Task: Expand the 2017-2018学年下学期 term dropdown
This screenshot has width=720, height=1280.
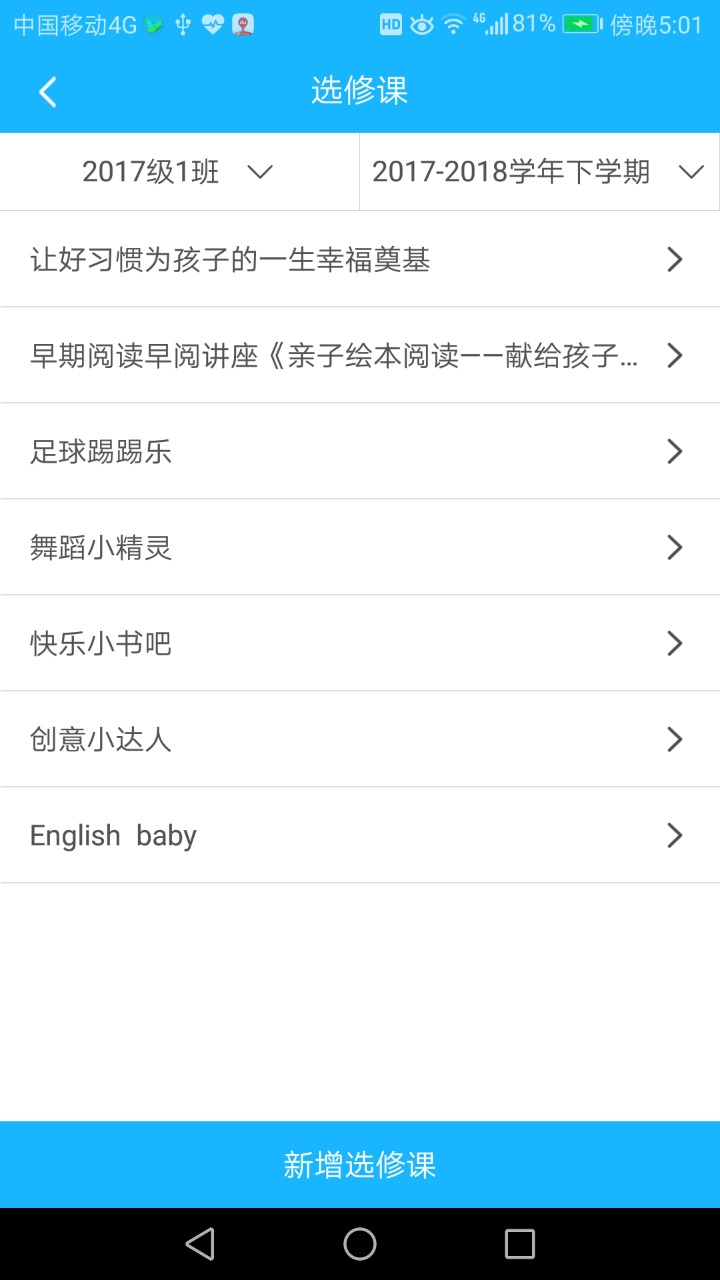Action: point(539,172)
